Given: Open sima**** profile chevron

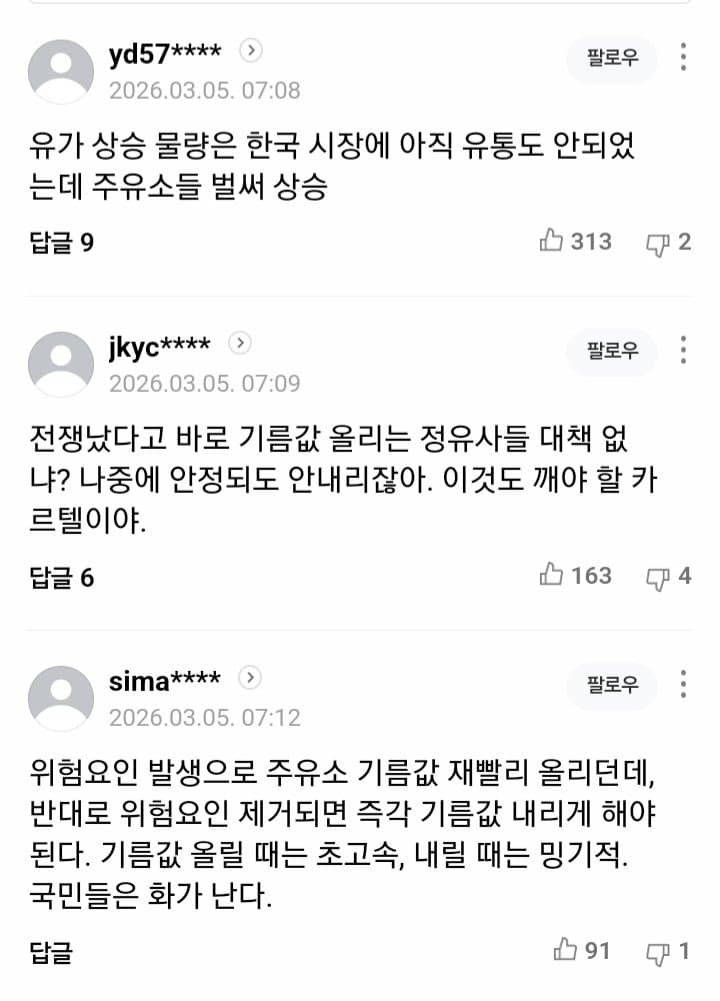Looking at the screenshot, I should [250, 678].
